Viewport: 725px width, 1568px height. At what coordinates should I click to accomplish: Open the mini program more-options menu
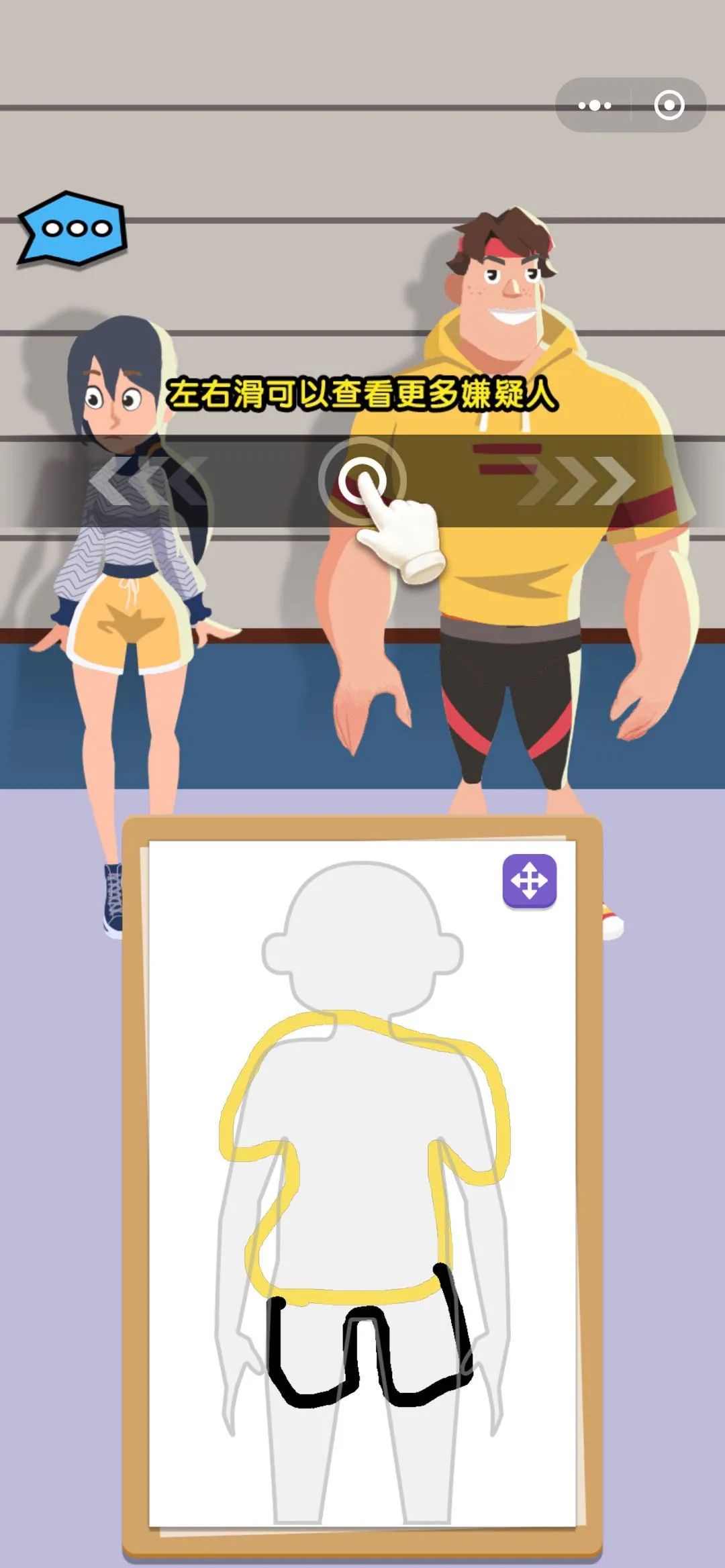pos(594,105)
